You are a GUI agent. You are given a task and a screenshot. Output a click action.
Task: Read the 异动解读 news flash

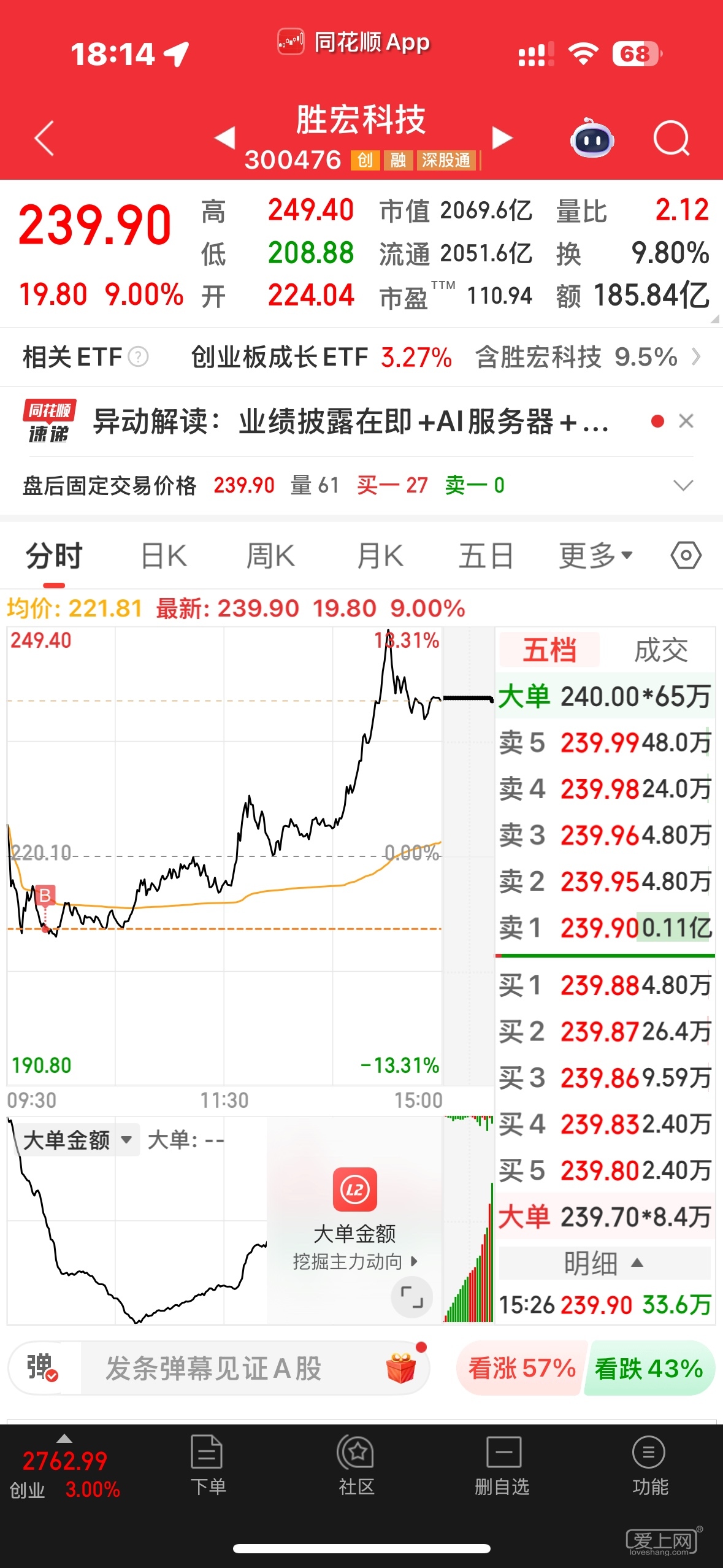point(350,422)
